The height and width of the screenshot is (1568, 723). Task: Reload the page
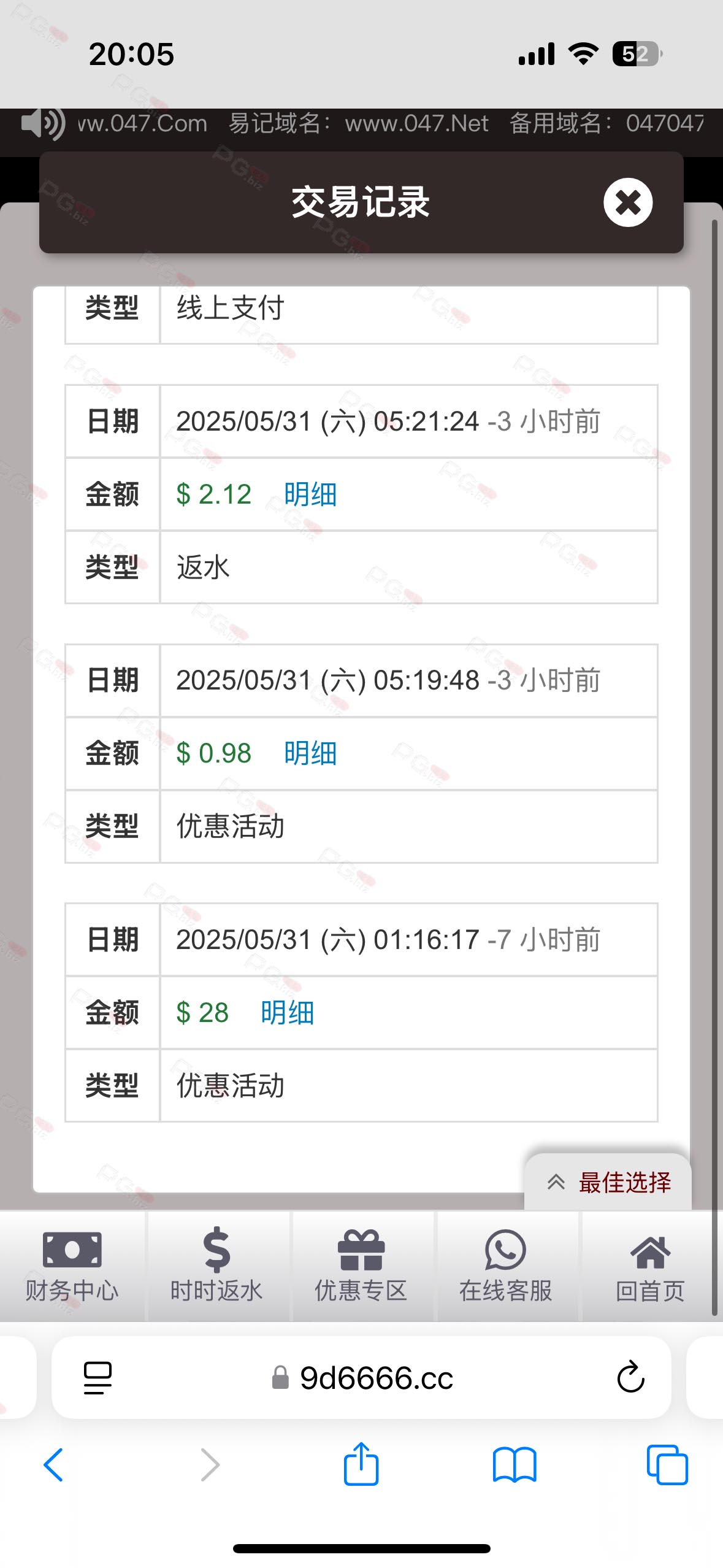click(630, 1378)
